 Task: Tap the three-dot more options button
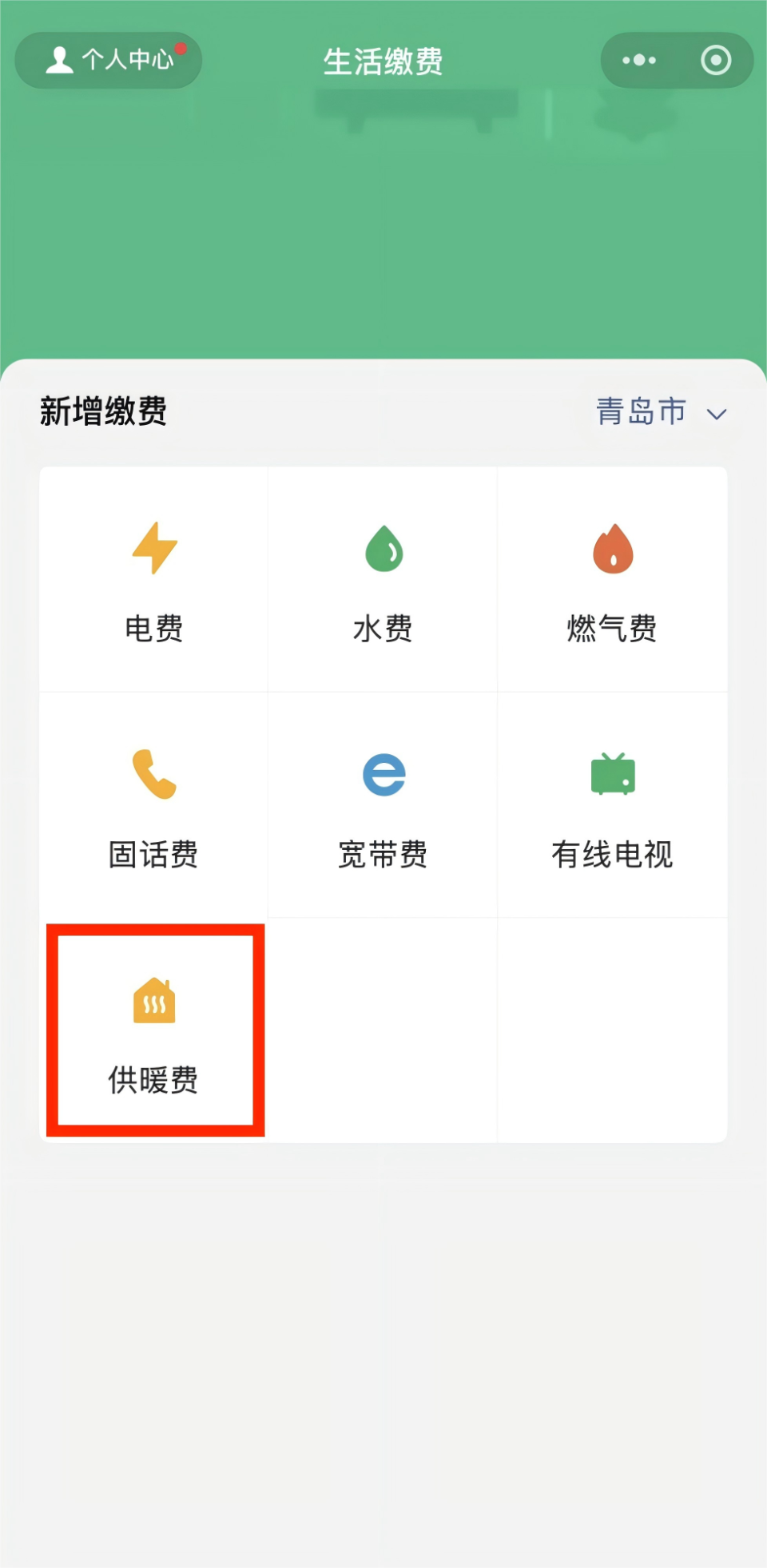tap(637, 60)
